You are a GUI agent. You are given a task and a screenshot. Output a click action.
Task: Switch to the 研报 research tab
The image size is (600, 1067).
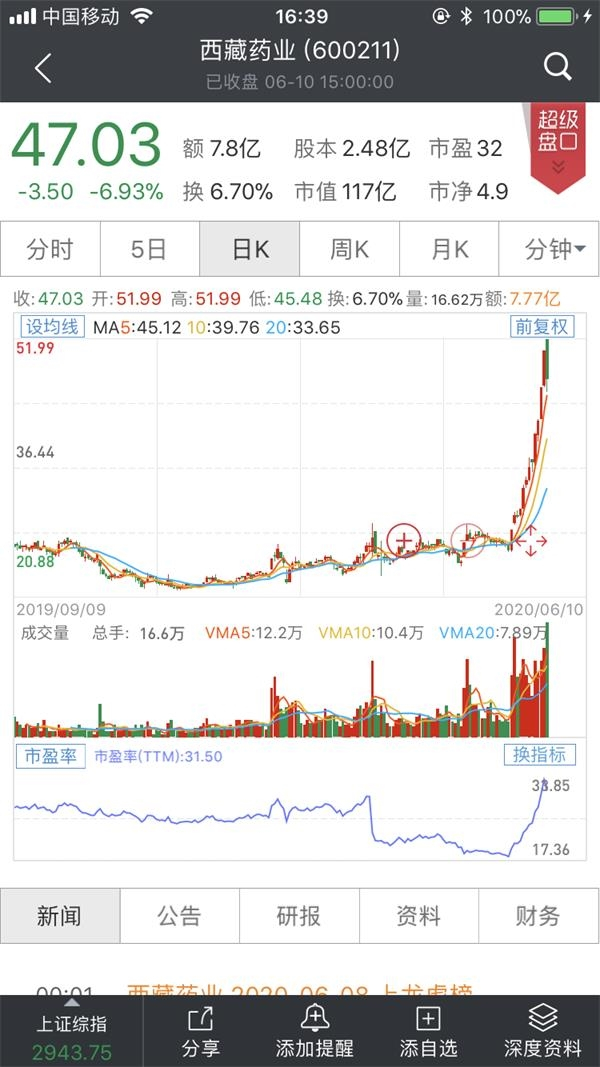pyautogui.click(x=299, y=915)
